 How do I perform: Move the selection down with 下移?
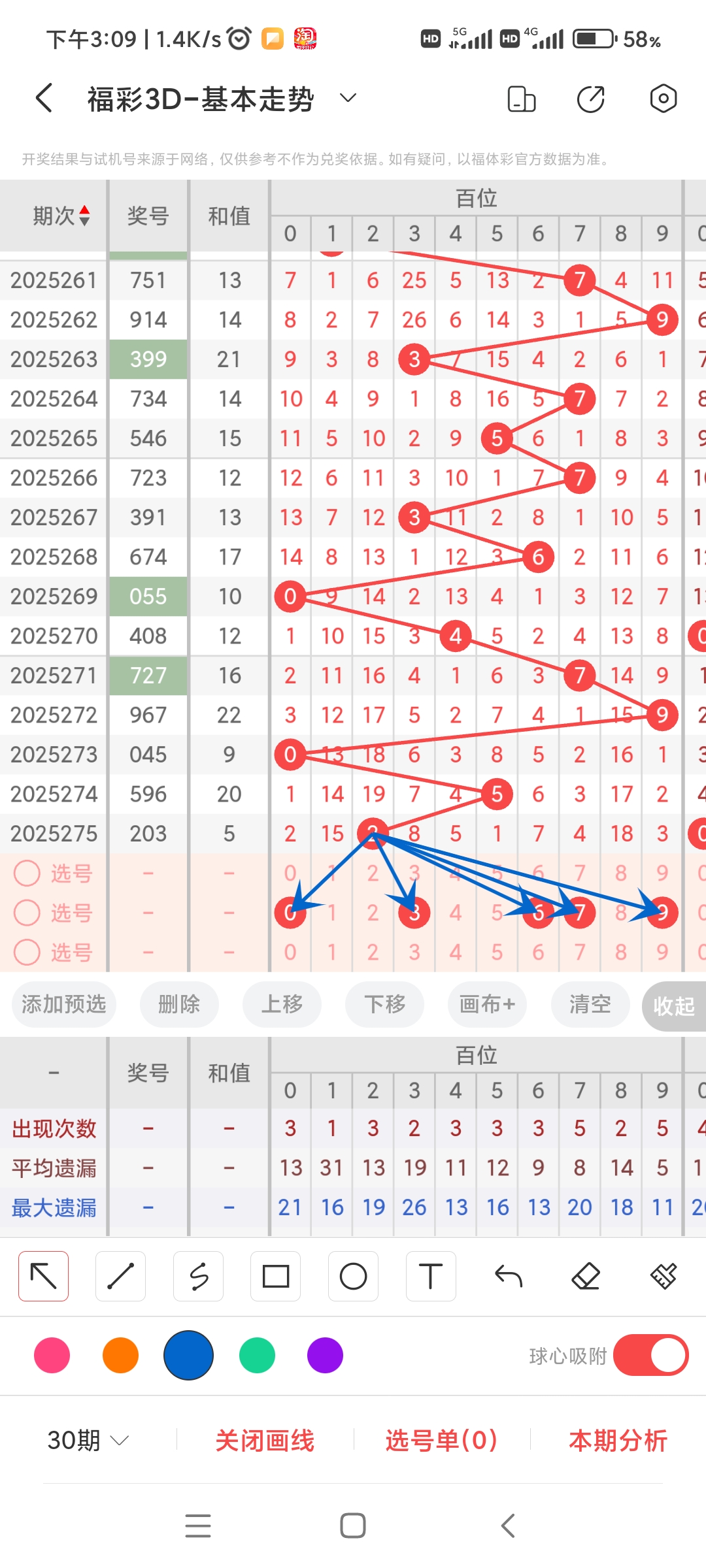click(384, 1004)
